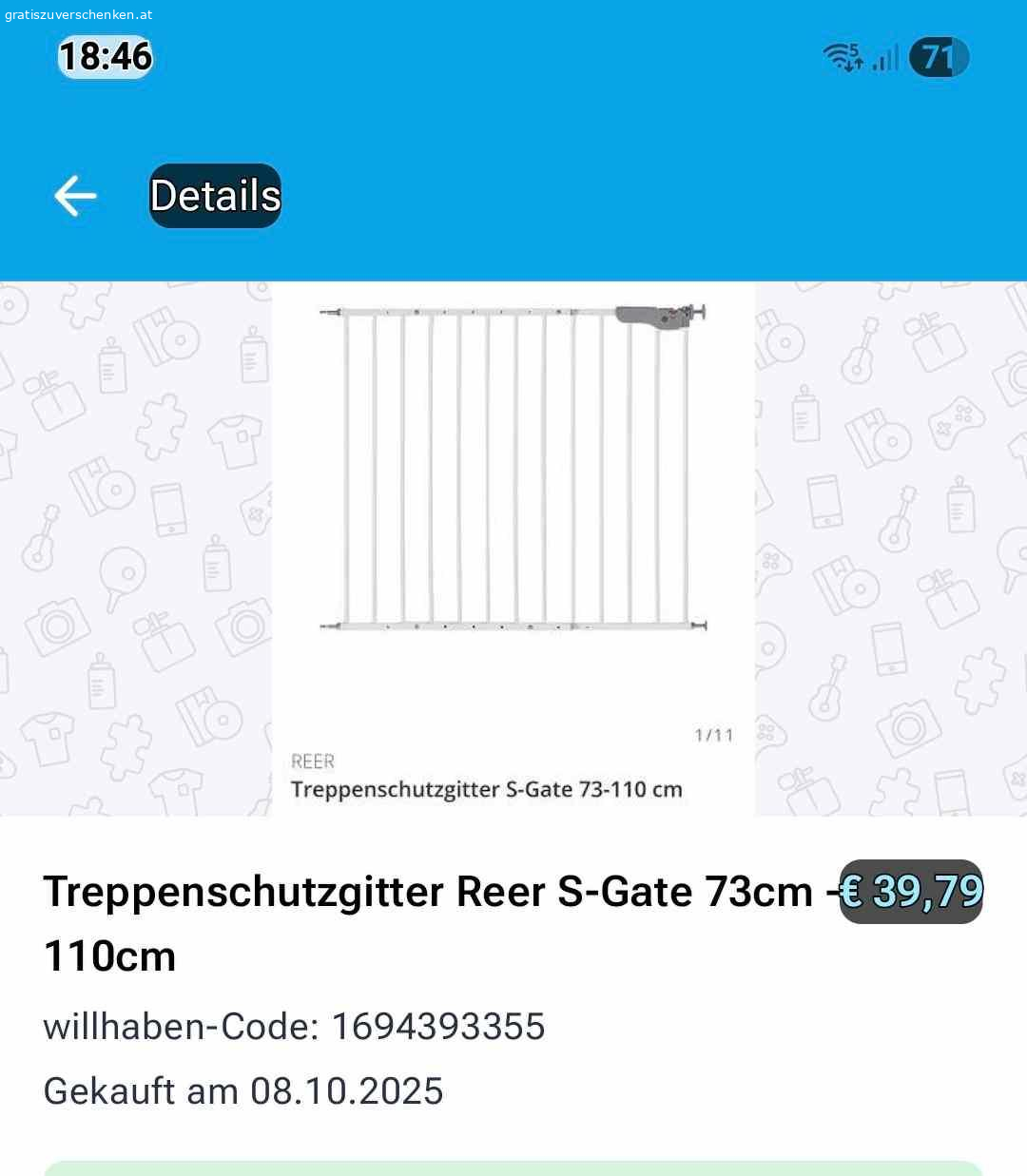Tap the clock showing 18:46
Screen dimensions: 1027x1176
click(105, 56)
